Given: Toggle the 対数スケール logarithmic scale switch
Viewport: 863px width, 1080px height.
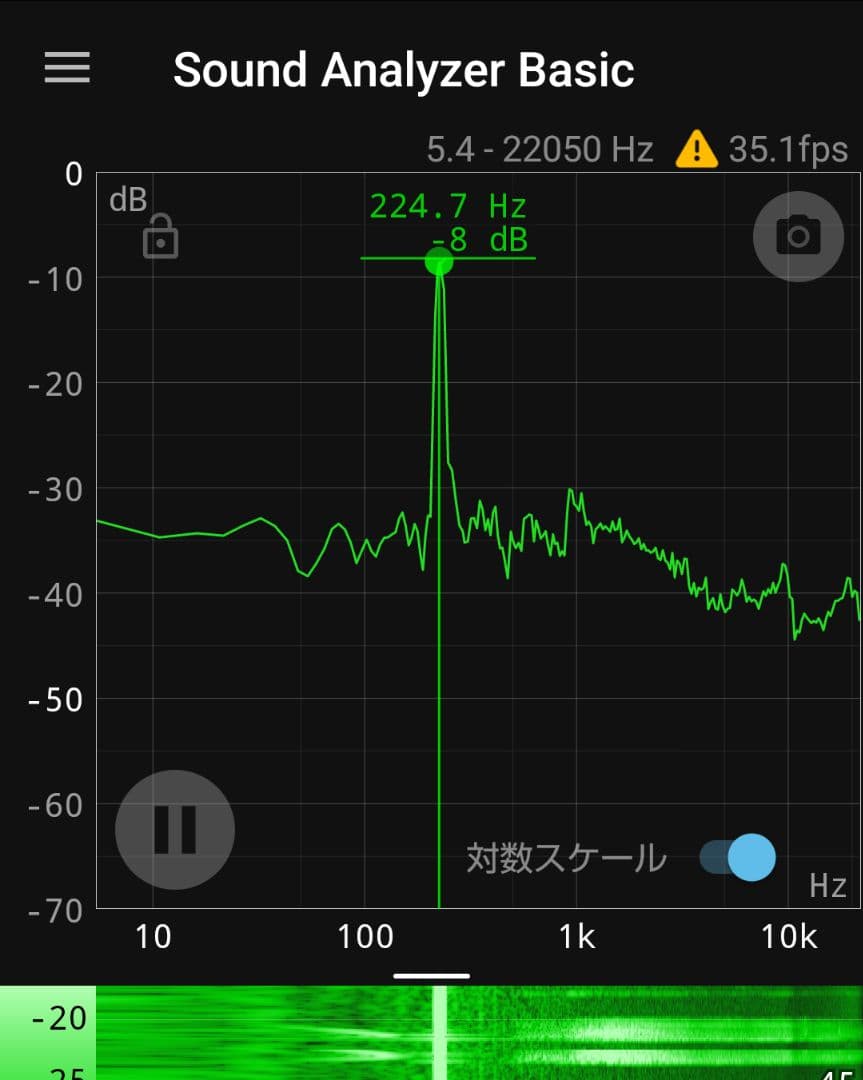Looking at the screenshot, I should coord(738,857).
